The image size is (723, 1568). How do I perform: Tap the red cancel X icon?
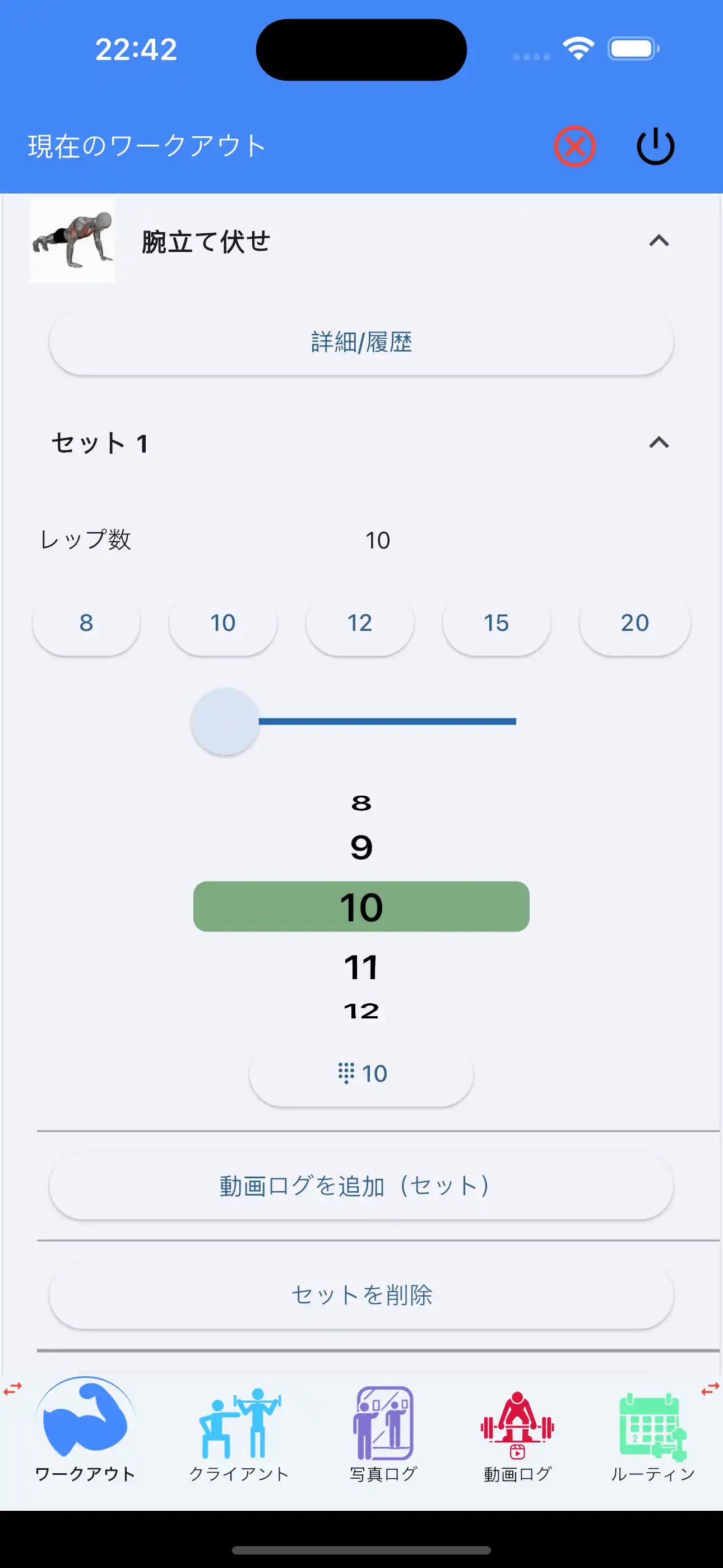pos(574,145)
